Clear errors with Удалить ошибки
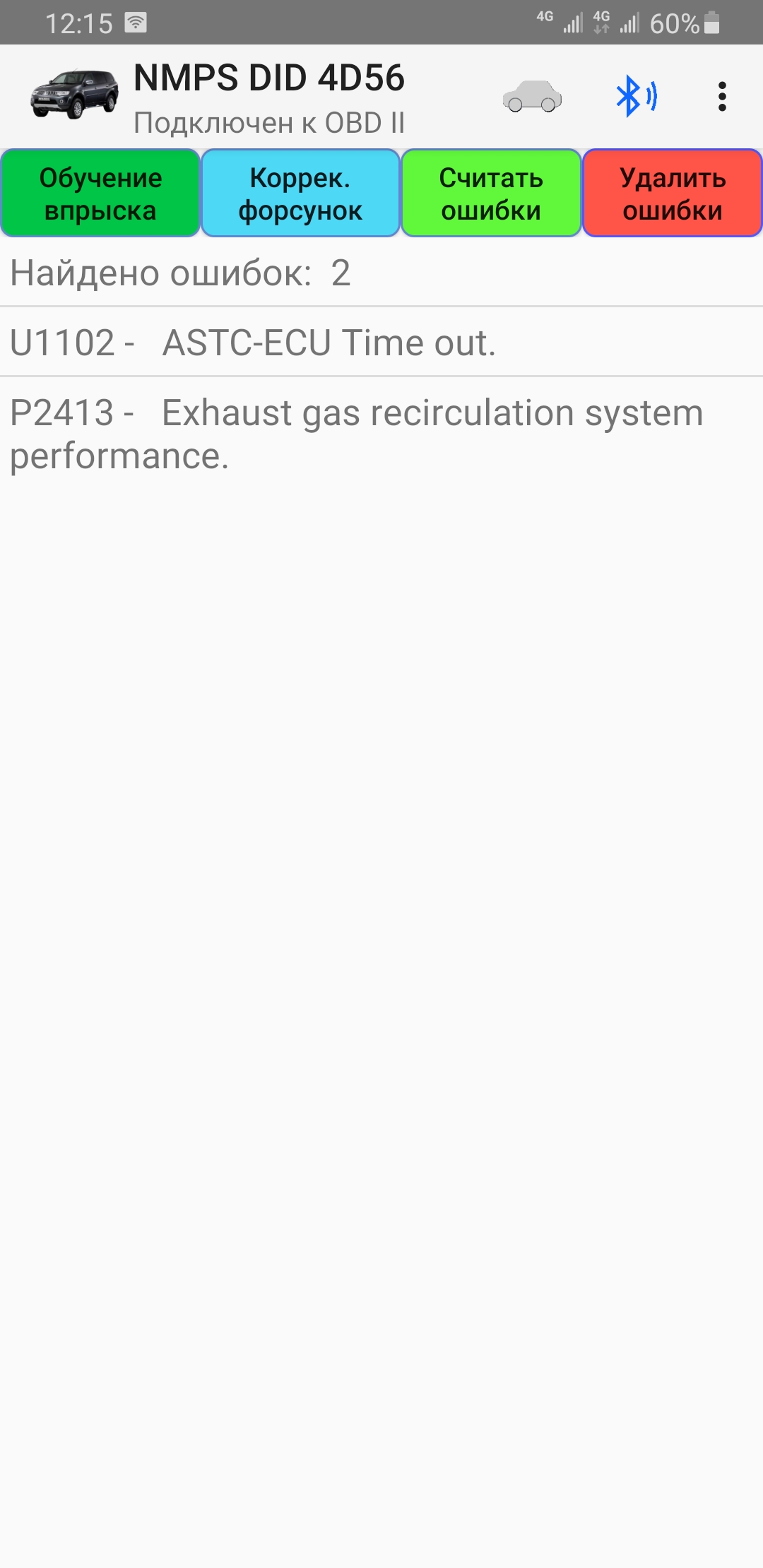The height and width of the screenshot is (1568, 763). click(672, 194)
